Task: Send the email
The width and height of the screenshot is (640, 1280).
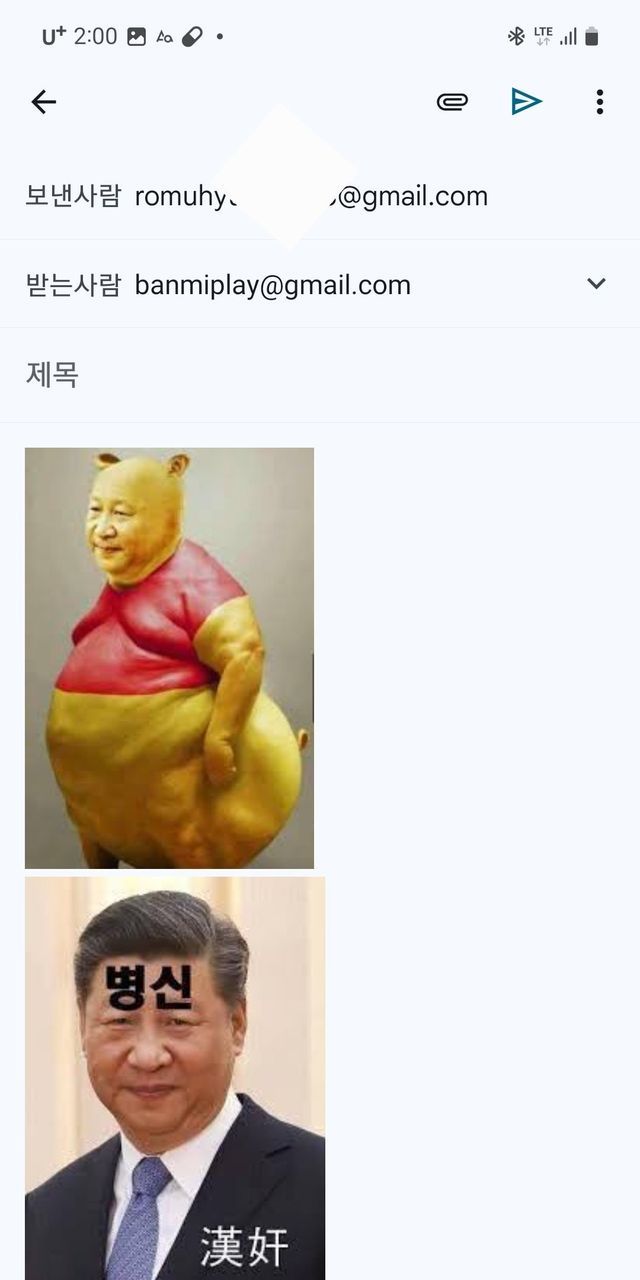Action: point(526,102)
